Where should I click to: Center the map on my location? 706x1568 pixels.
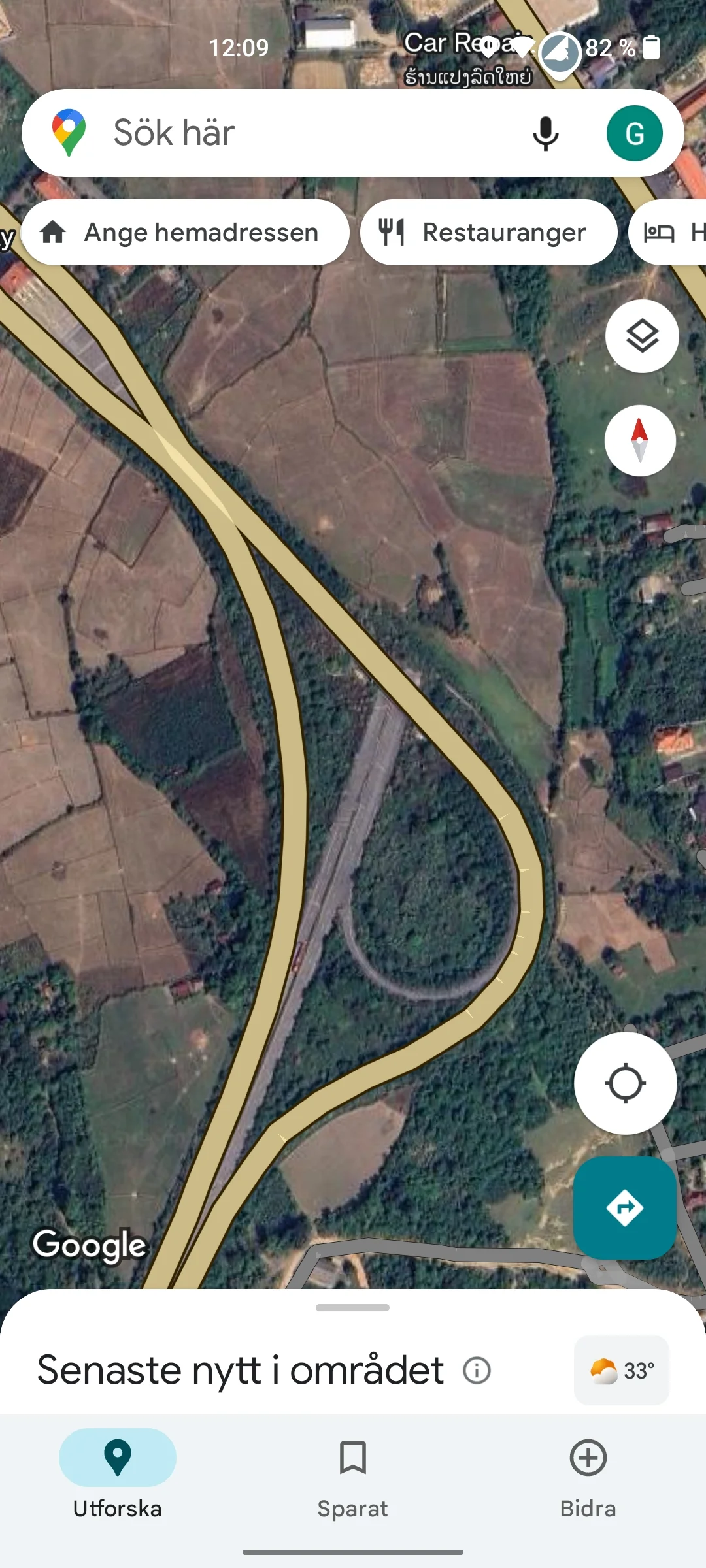(x=625, y=1083)
